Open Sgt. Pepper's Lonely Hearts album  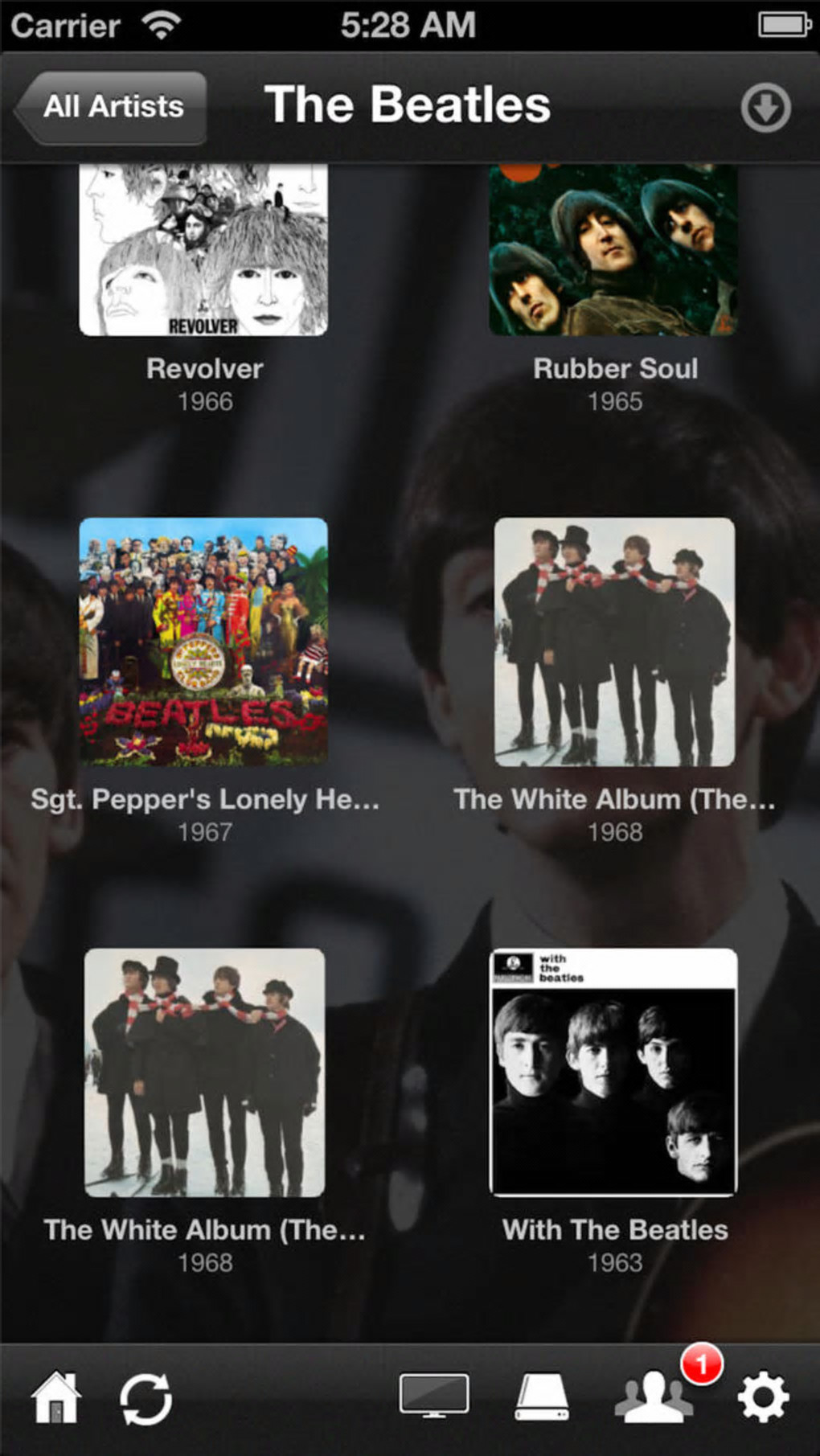[x=203, y=642]
